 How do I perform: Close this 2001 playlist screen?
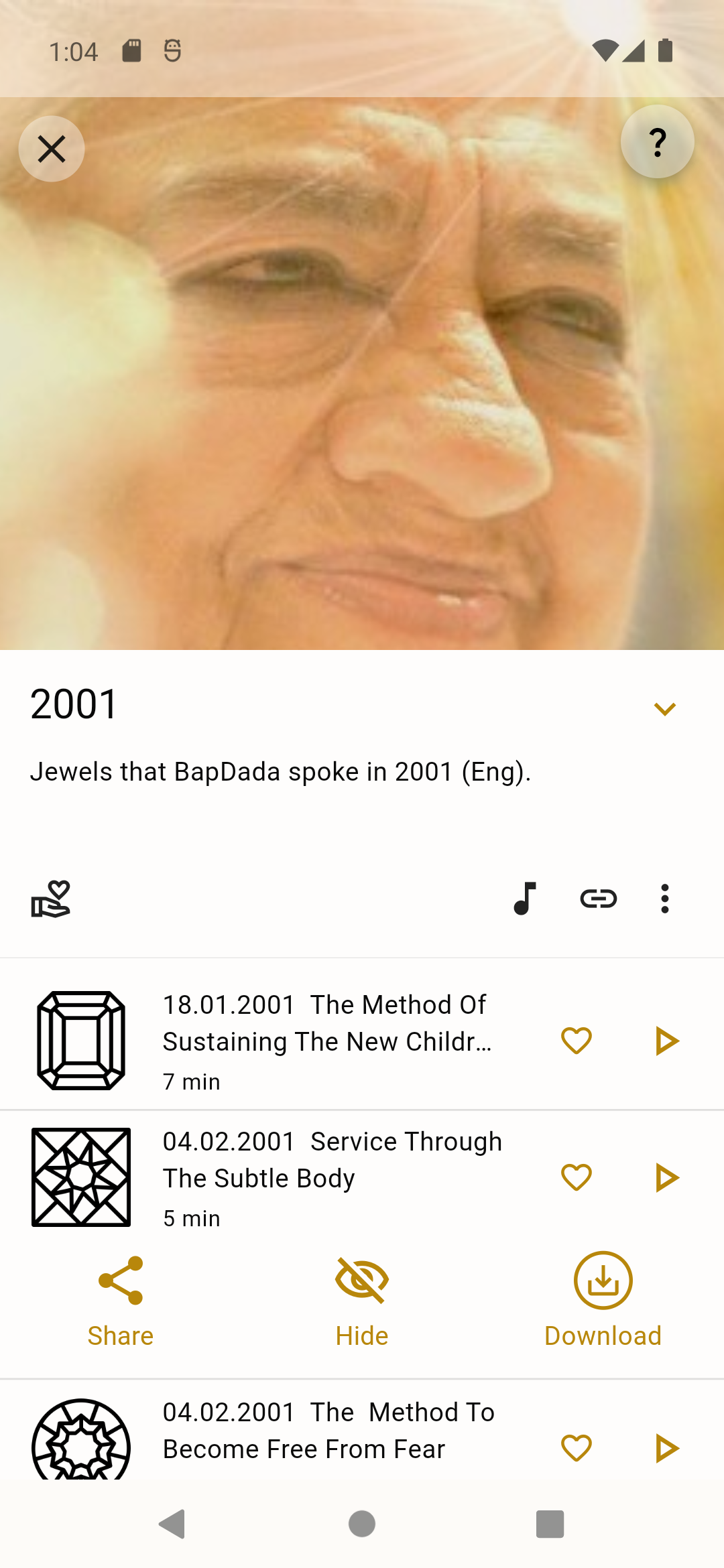tap(52, 149)
